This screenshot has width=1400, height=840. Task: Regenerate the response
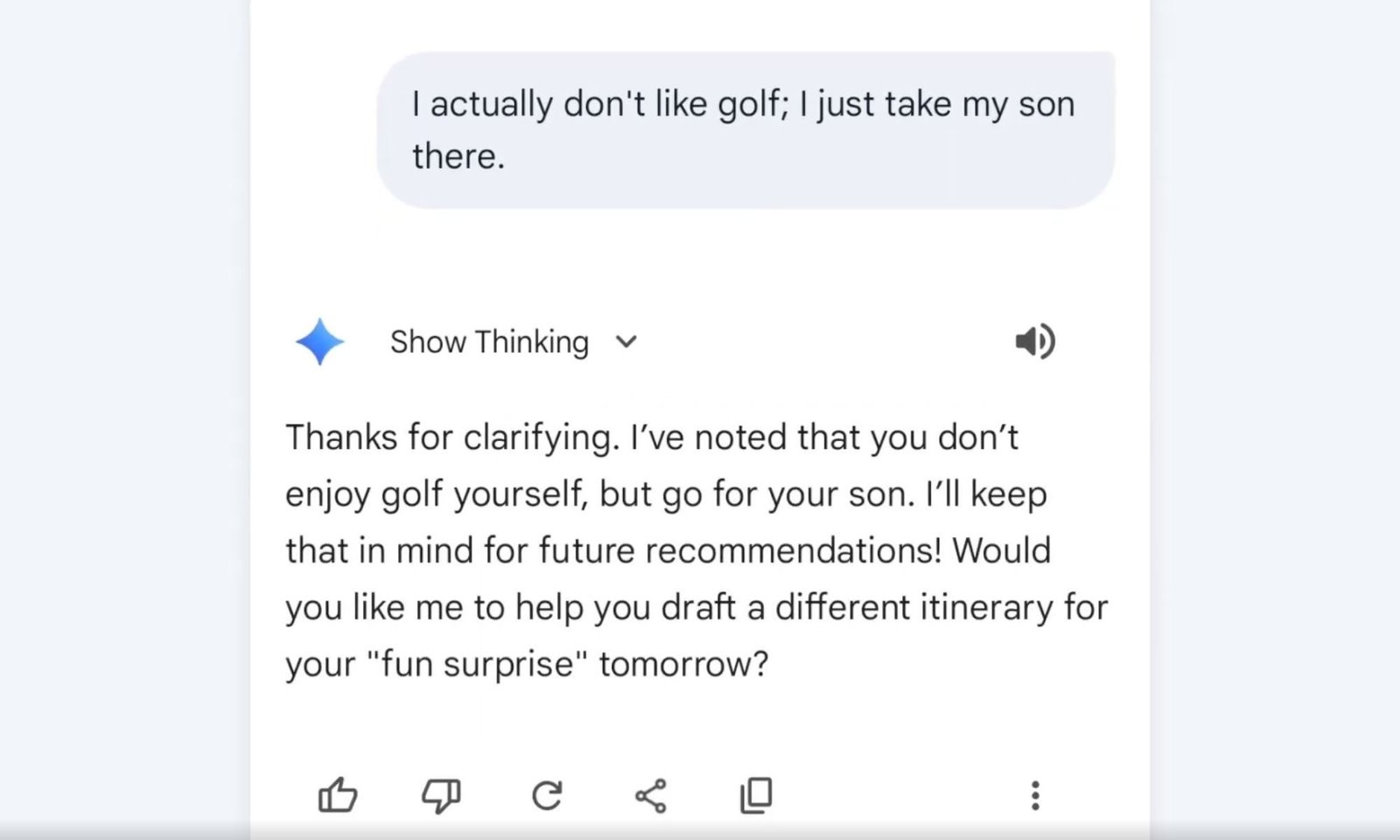pos(547,795)
